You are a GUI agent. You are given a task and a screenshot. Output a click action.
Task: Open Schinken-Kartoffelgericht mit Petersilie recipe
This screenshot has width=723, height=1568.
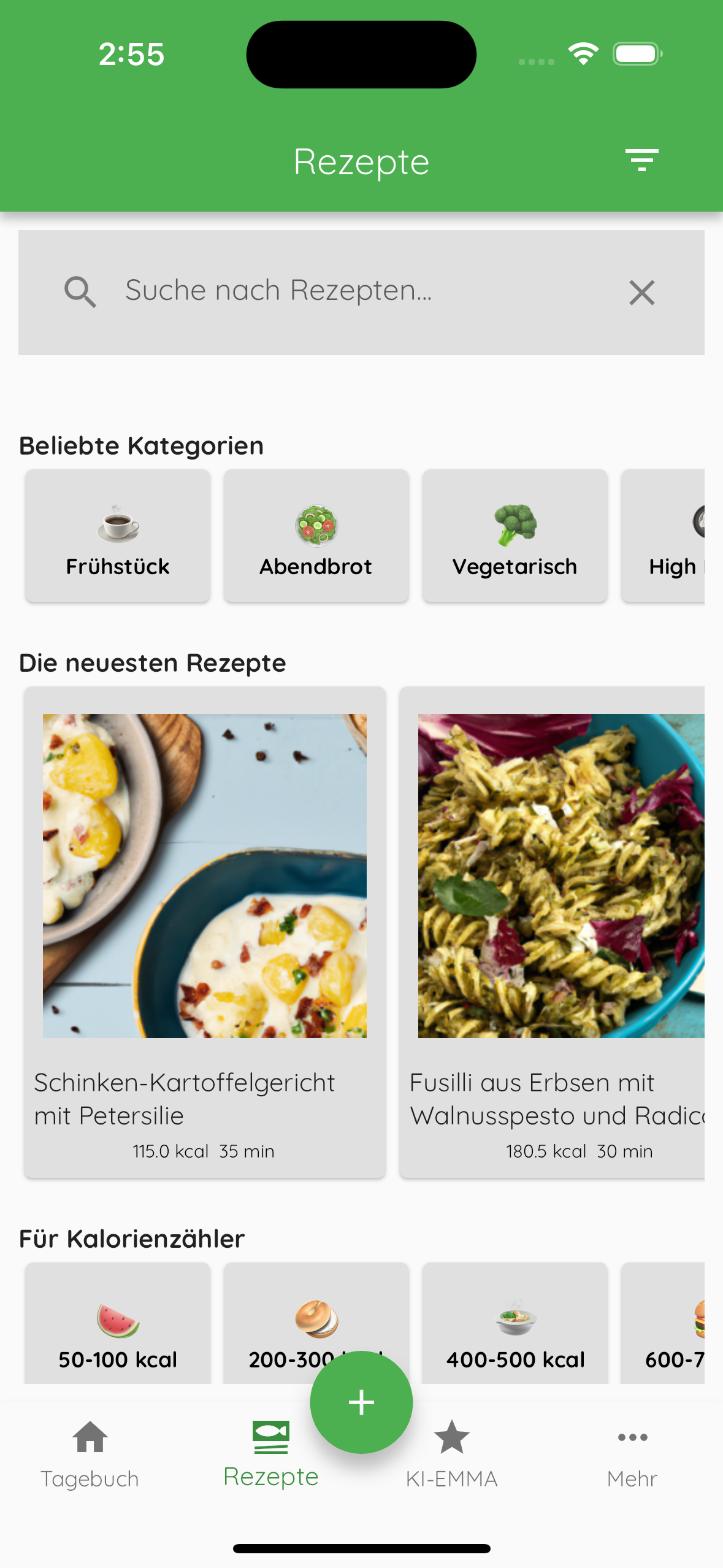204,932
